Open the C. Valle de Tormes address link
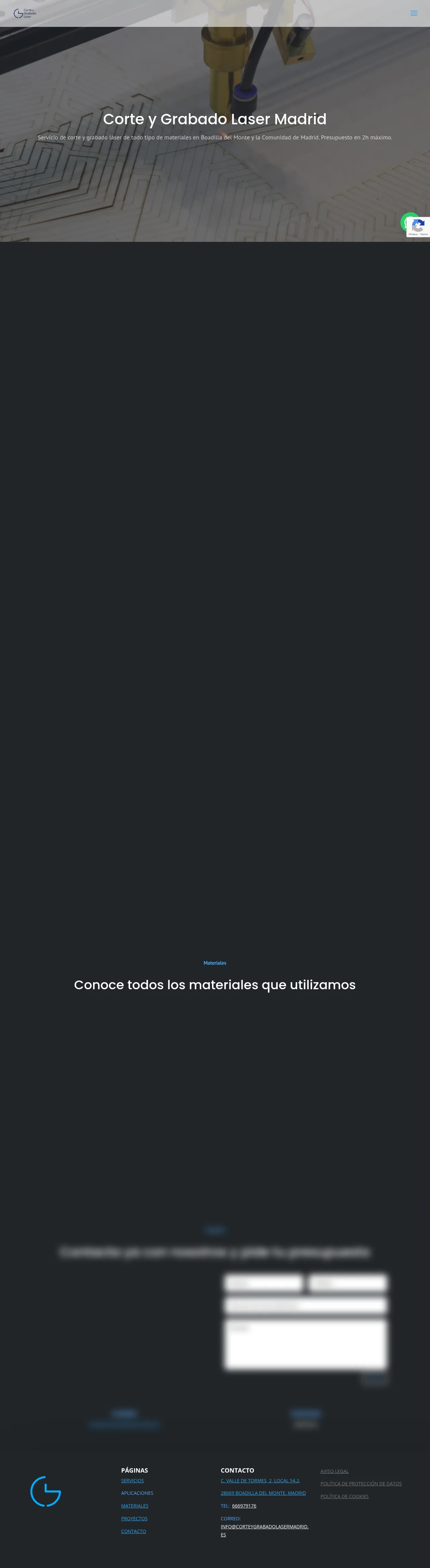The image size is (430, 1568). pyautogui.click(x=260, y=1480)
